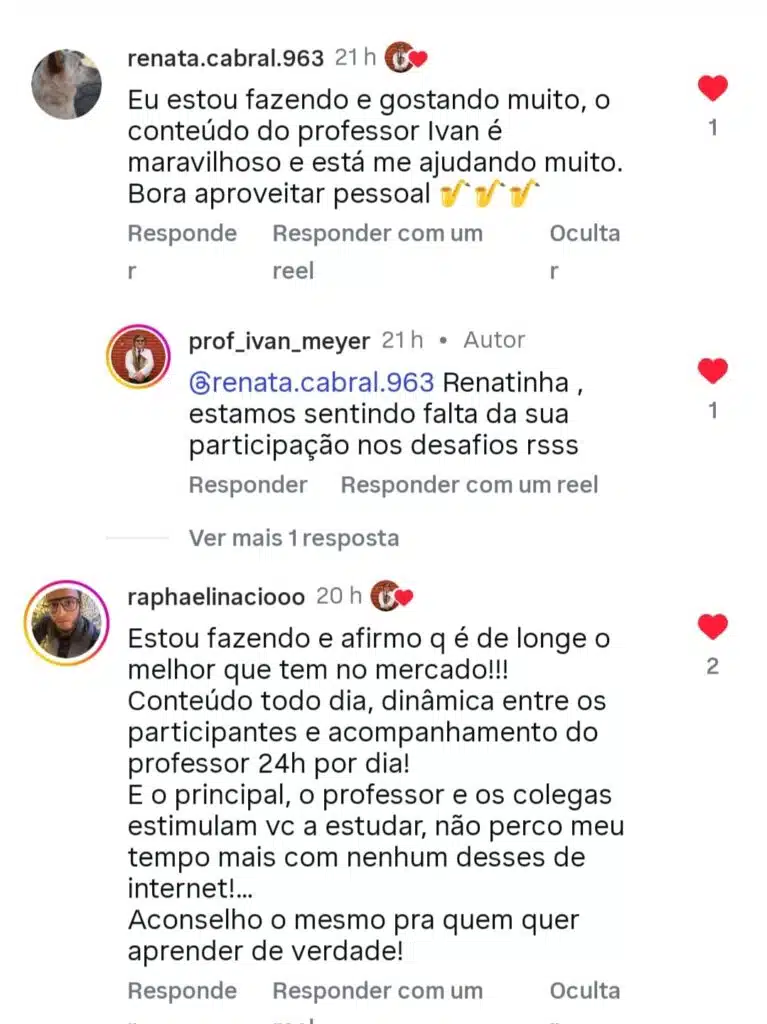The width and height of the screenshot is (767, 1024).
Task: Like raphaelinaciooo's comment
Action: (x=712, y=628)
